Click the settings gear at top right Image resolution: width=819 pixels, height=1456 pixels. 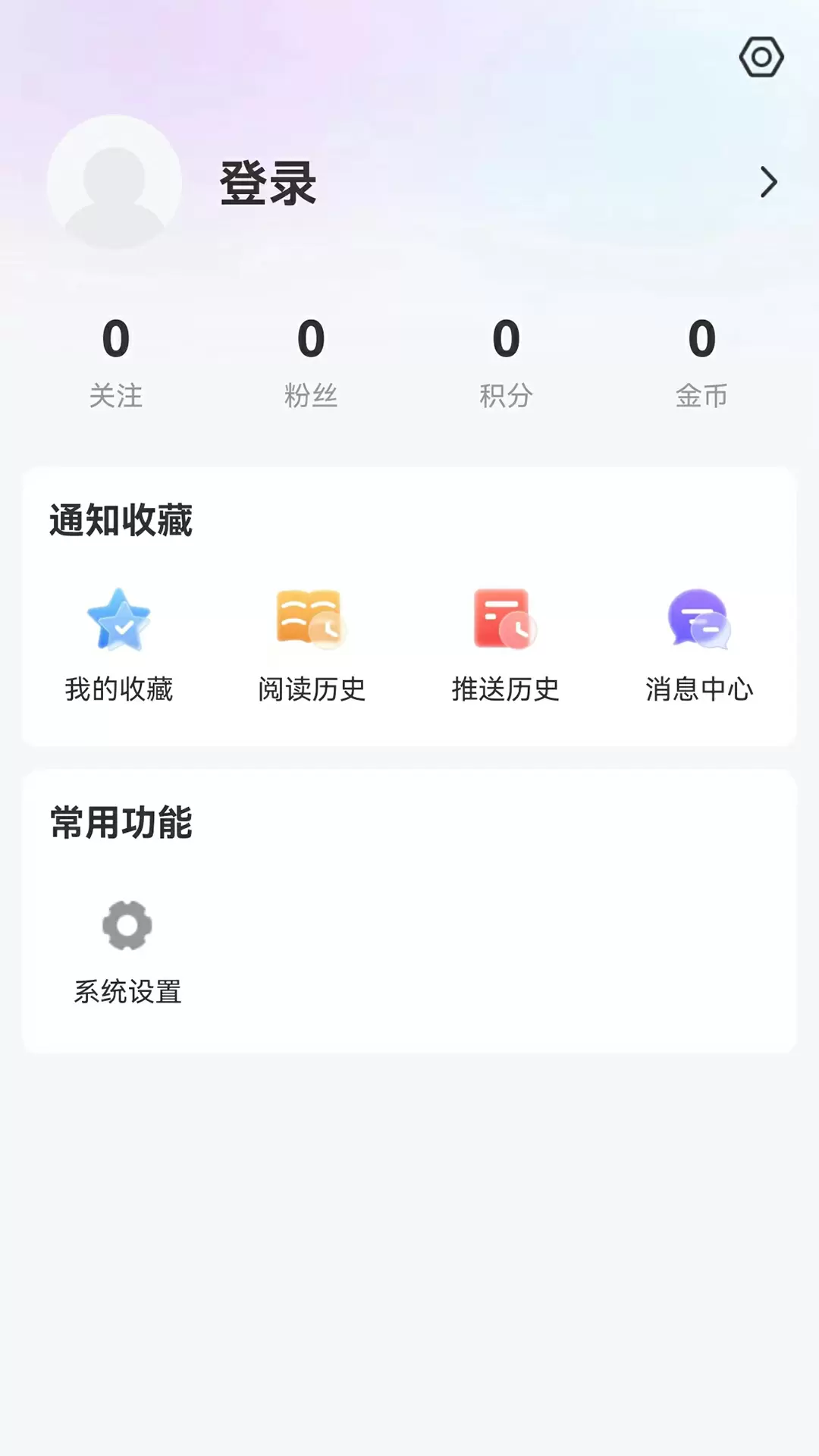click(761, 56)
